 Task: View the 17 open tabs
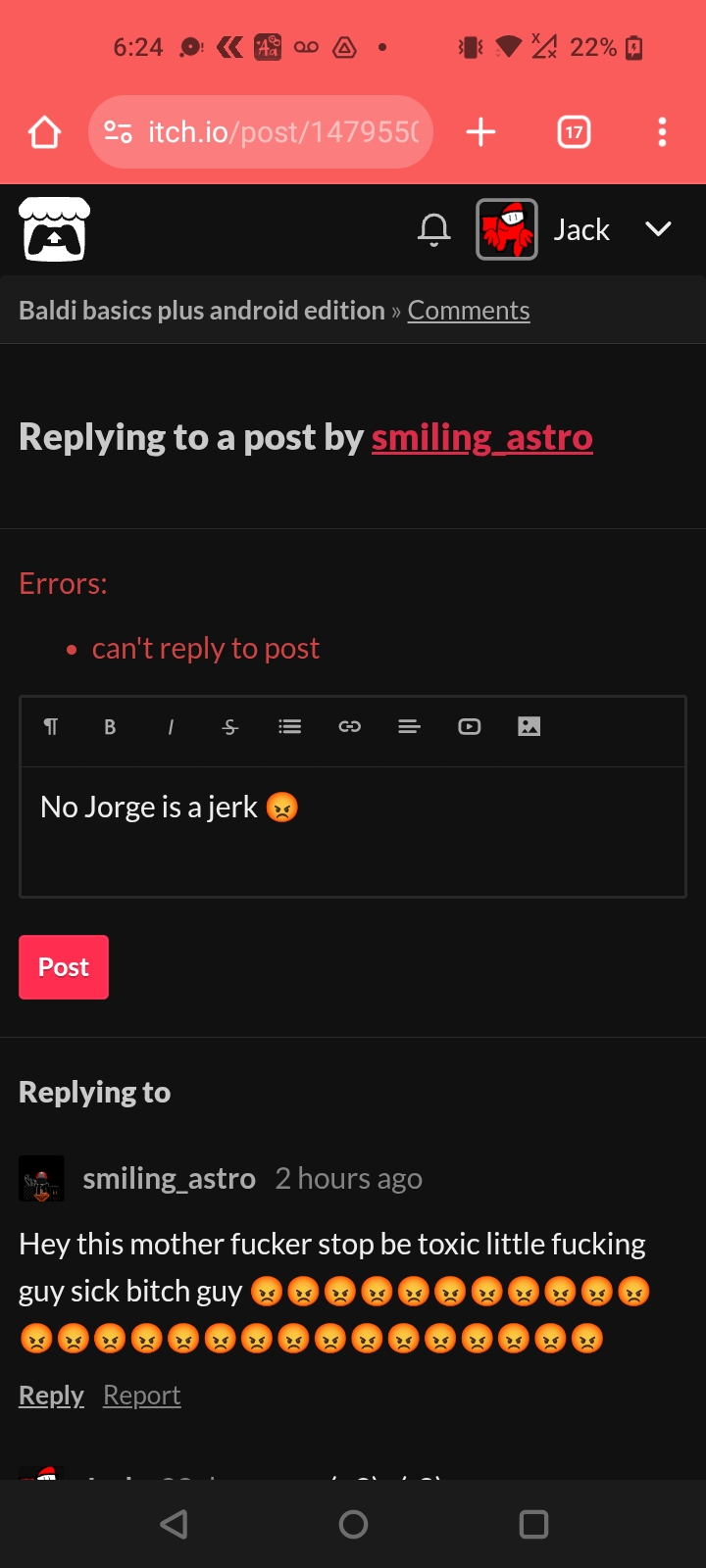(x=574, y=132)
